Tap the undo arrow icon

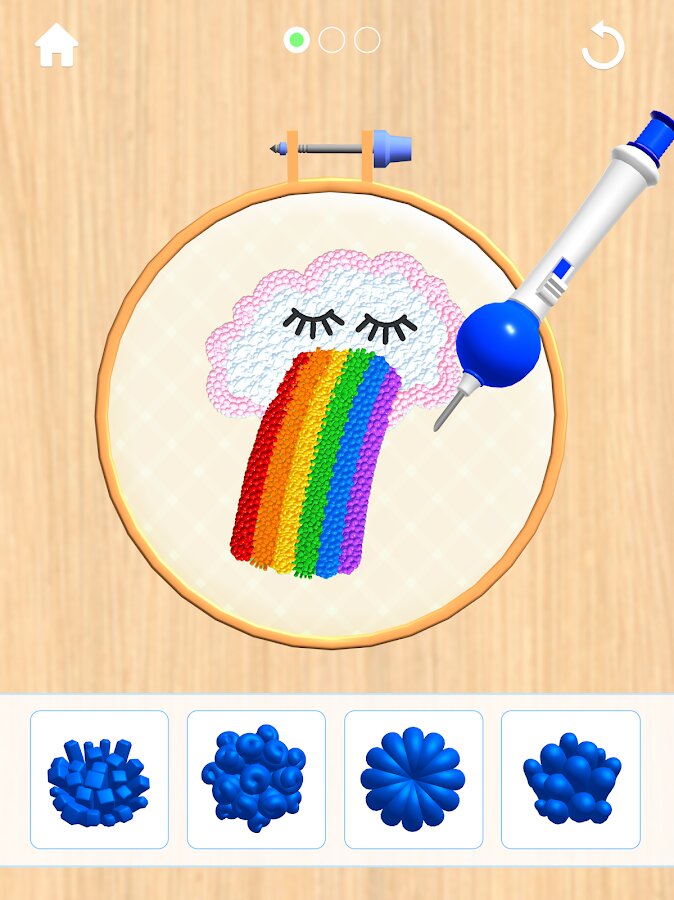603,46
